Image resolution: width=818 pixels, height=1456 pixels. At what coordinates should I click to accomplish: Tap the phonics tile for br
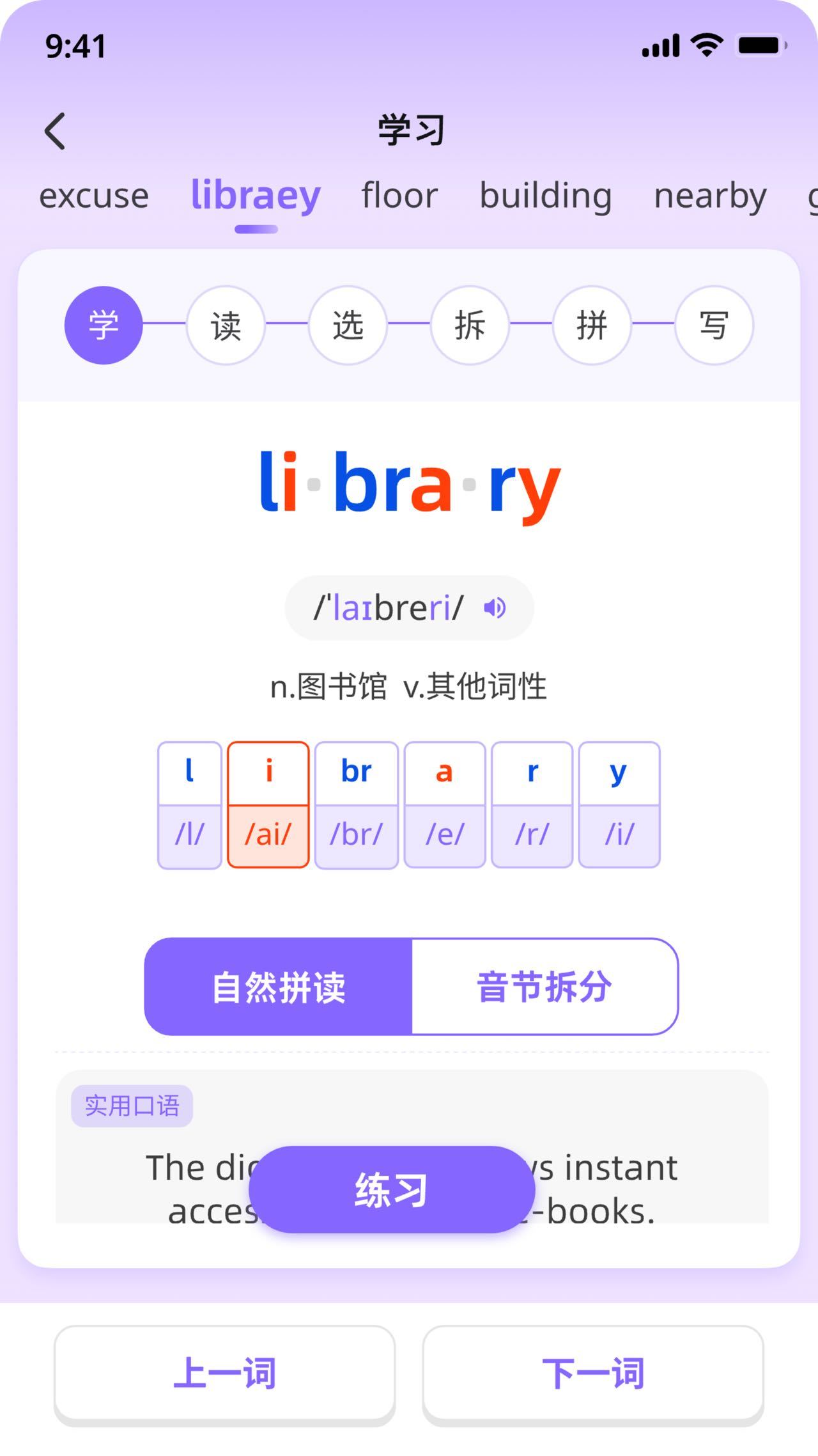click(357, 804)
